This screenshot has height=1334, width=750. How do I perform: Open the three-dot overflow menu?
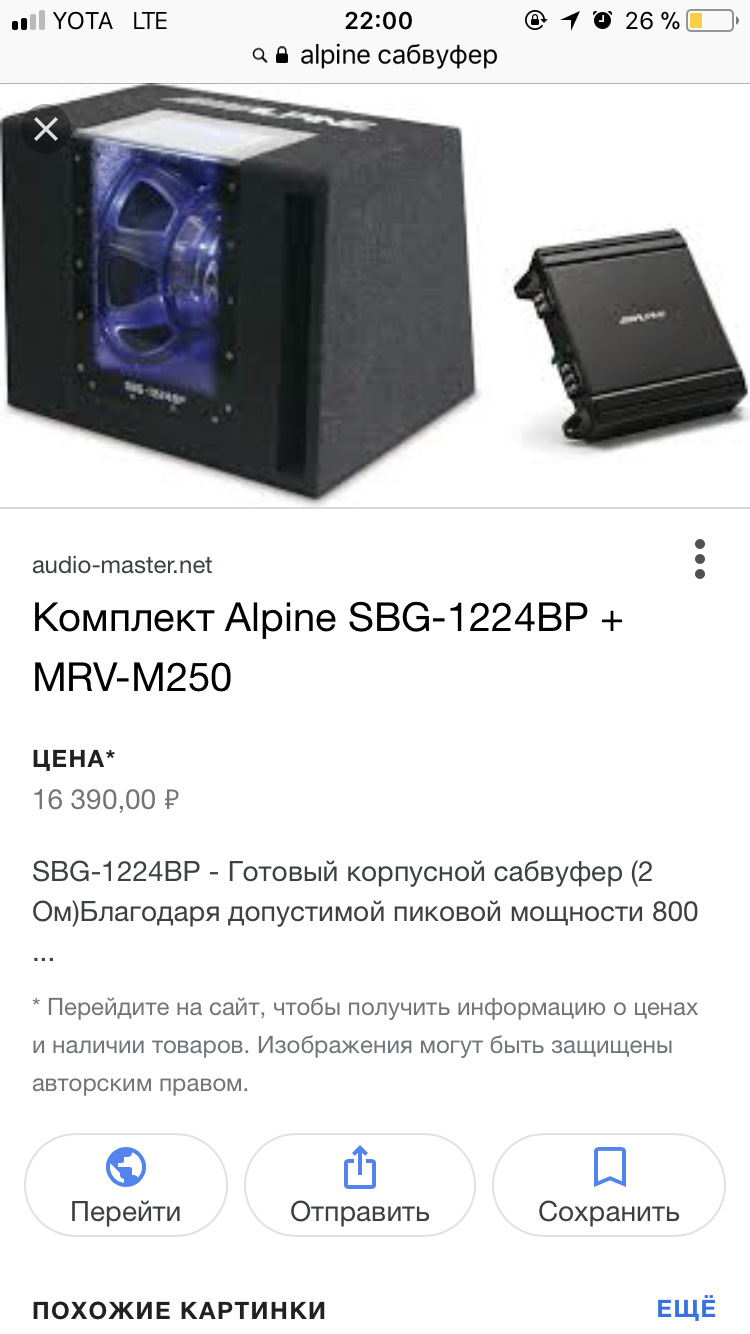click(x=700, y=559)
